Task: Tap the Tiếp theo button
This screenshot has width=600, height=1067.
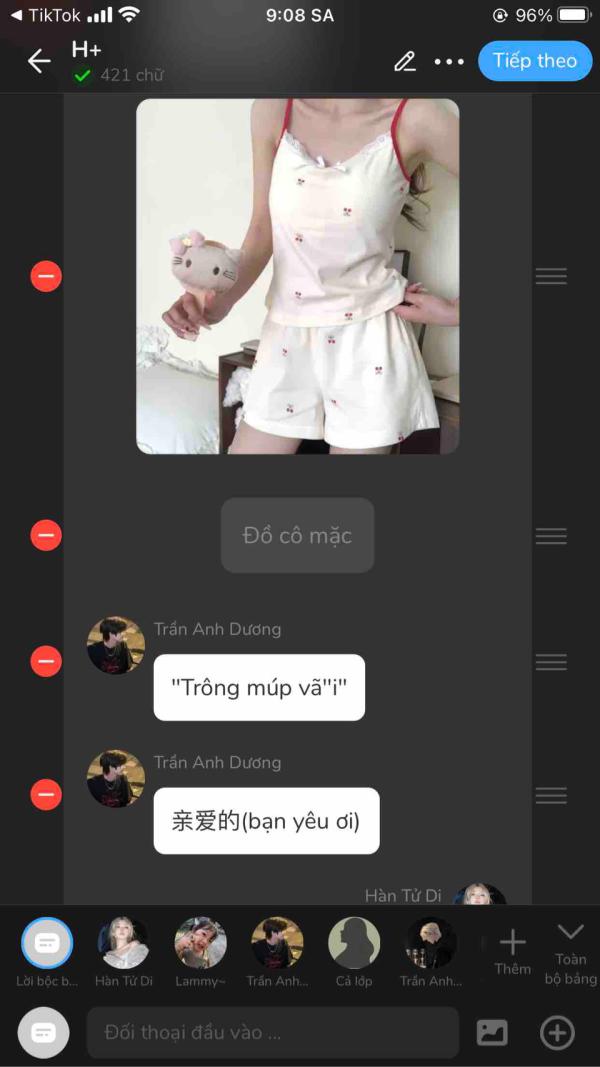Action: pyautogui.click(x=534, y=61)
